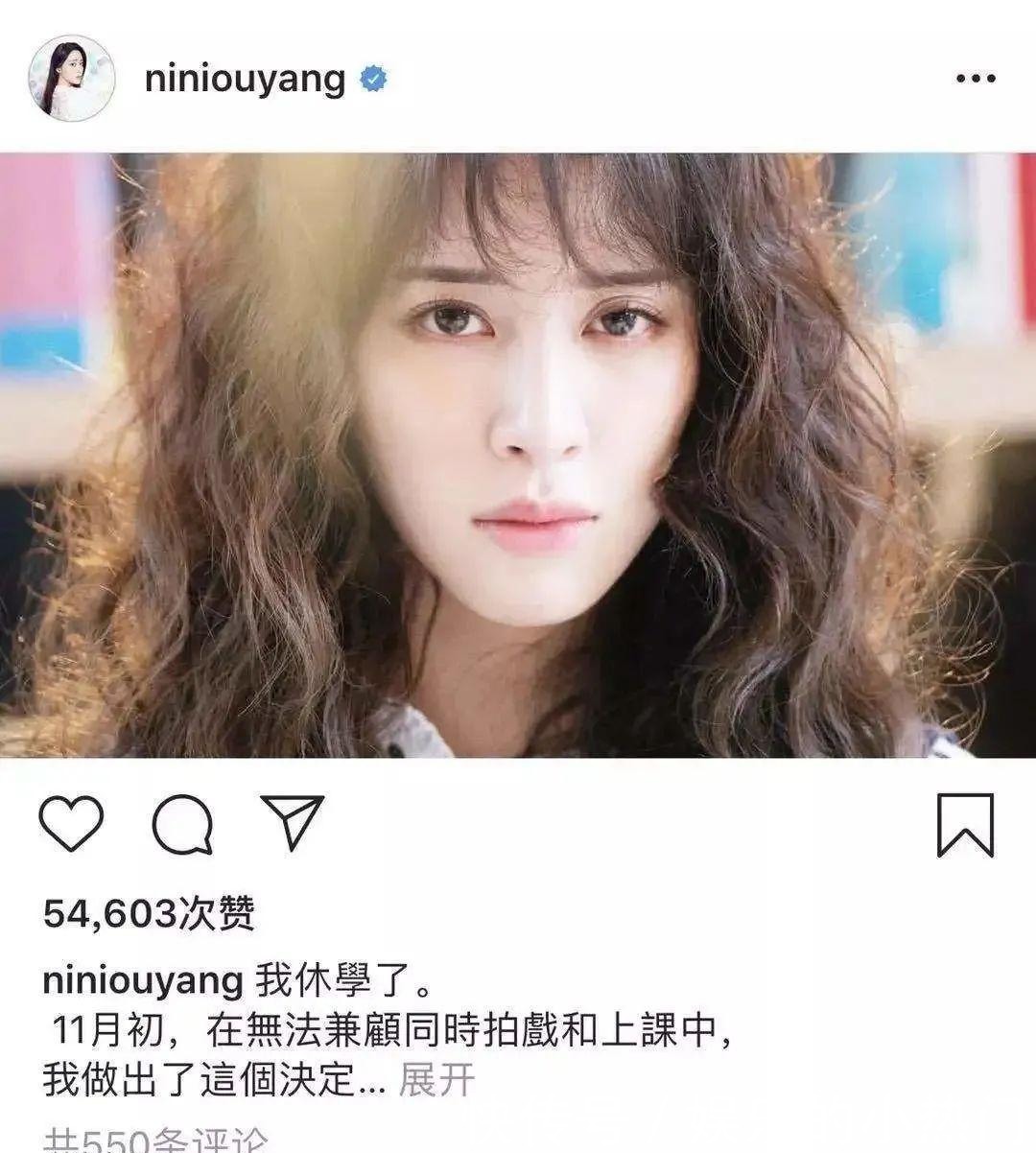Expand the caption with 展开

[x=436, y=1080]
